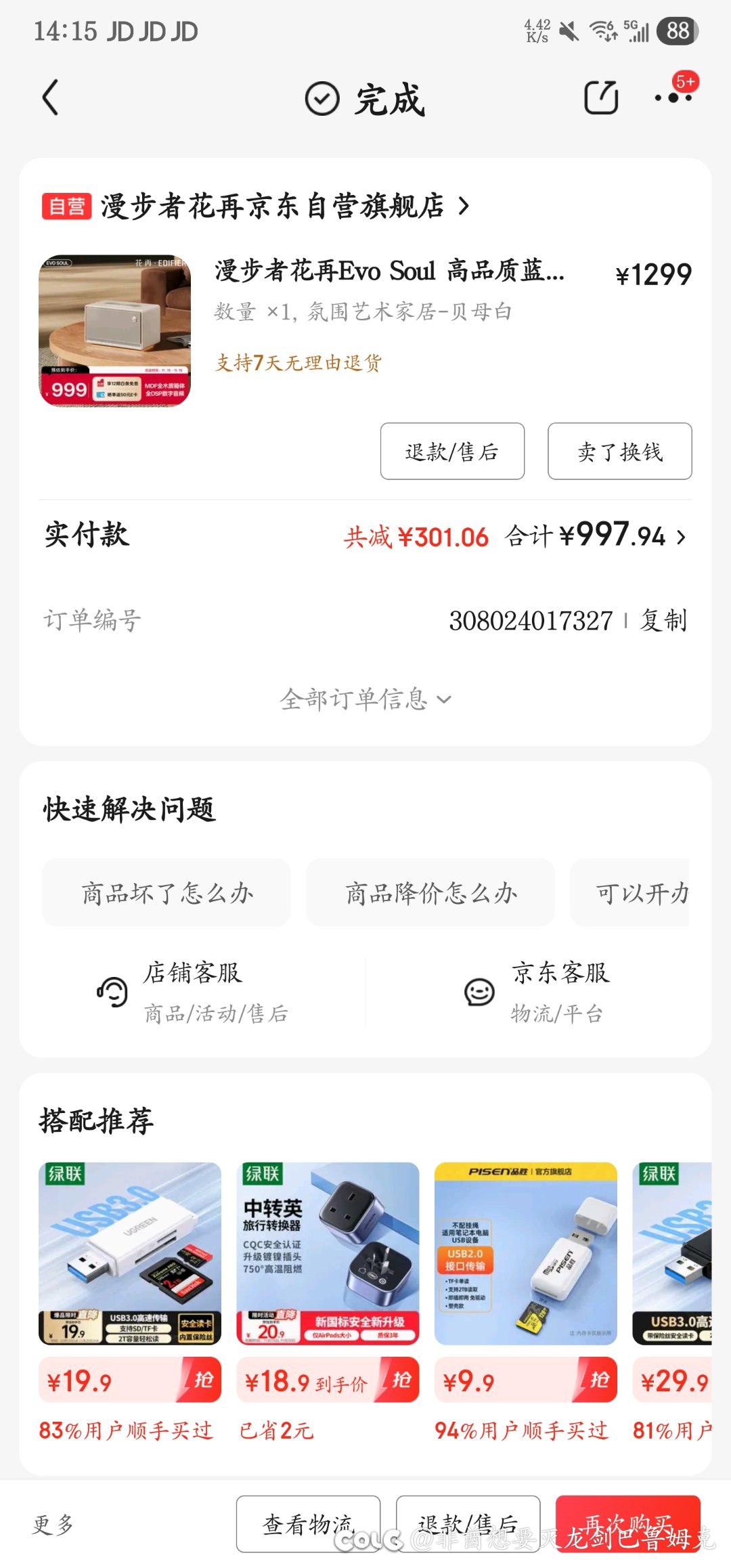Copy the order number with 复制
The image size is (731, 1568).
click(x=664, y=620)
